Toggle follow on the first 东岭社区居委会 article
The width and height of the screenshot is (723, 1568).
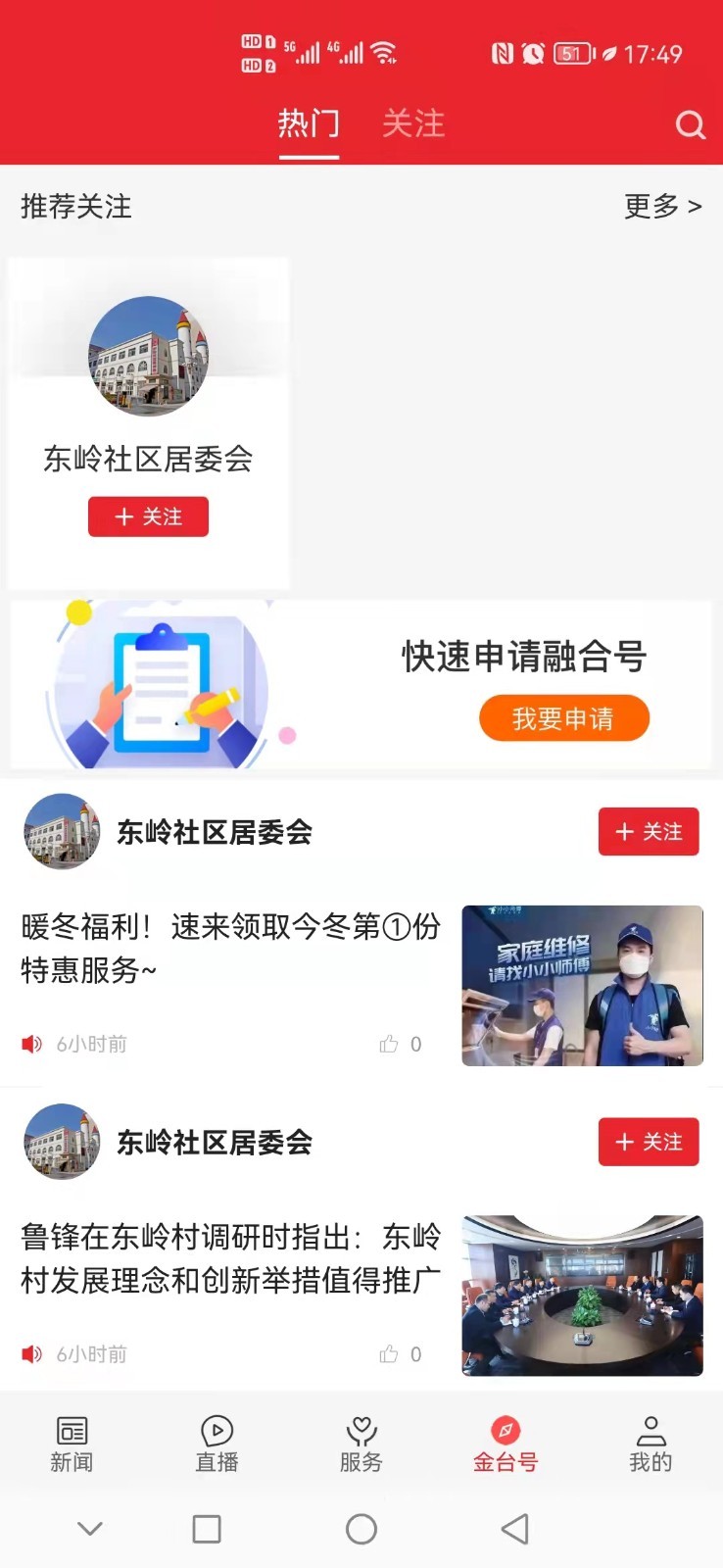648,831
